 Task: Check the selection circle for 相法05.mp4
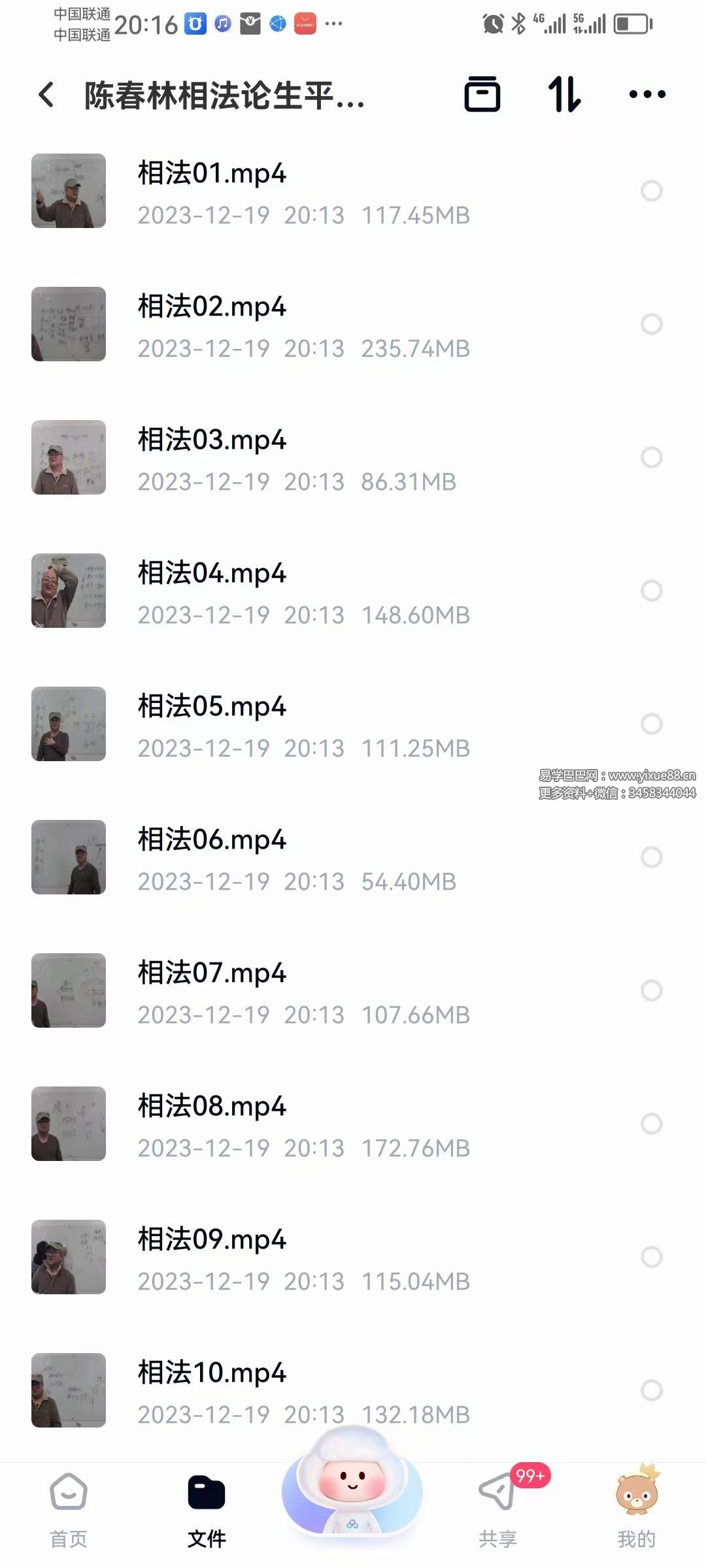[651, 724]
